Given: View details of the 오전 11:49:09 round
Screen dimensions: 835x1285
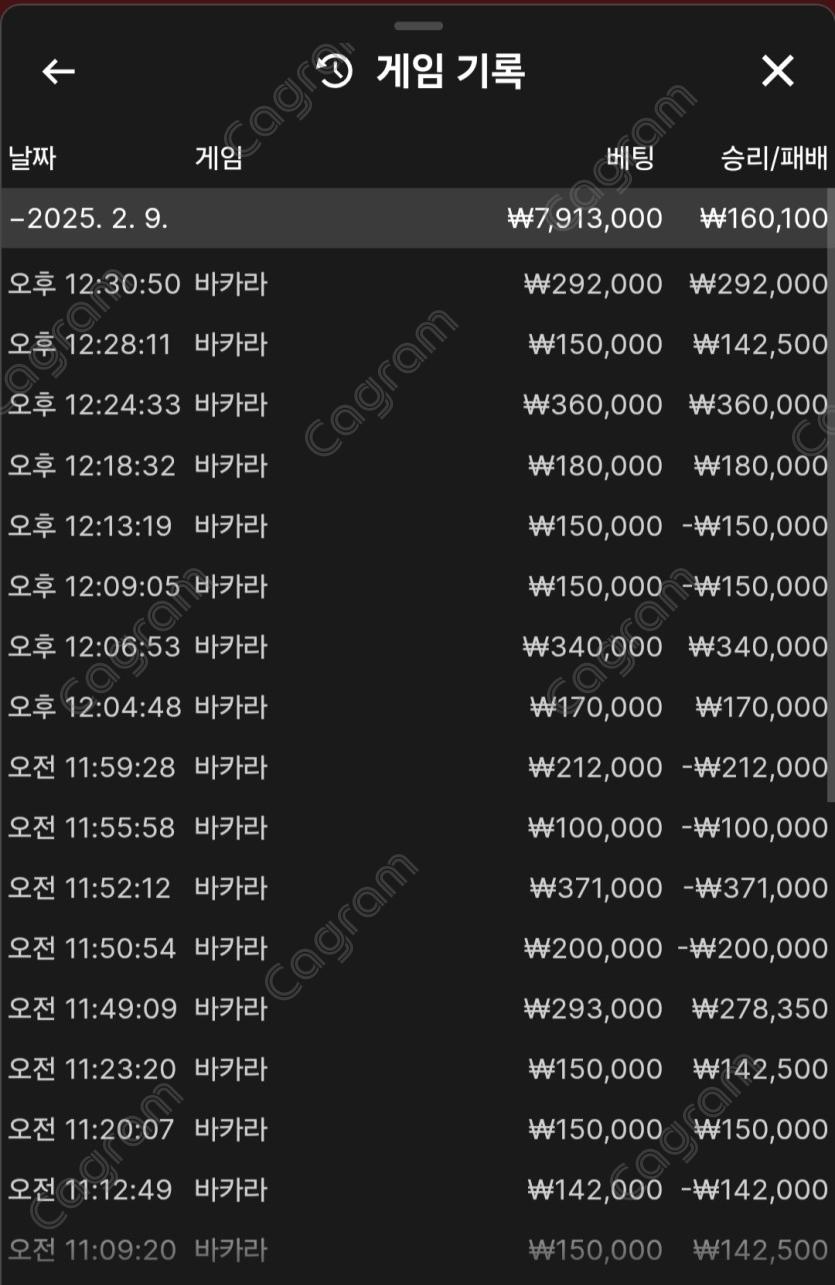Looking at the screenshot, I should pyautogui.click(x=417, y=1009).
